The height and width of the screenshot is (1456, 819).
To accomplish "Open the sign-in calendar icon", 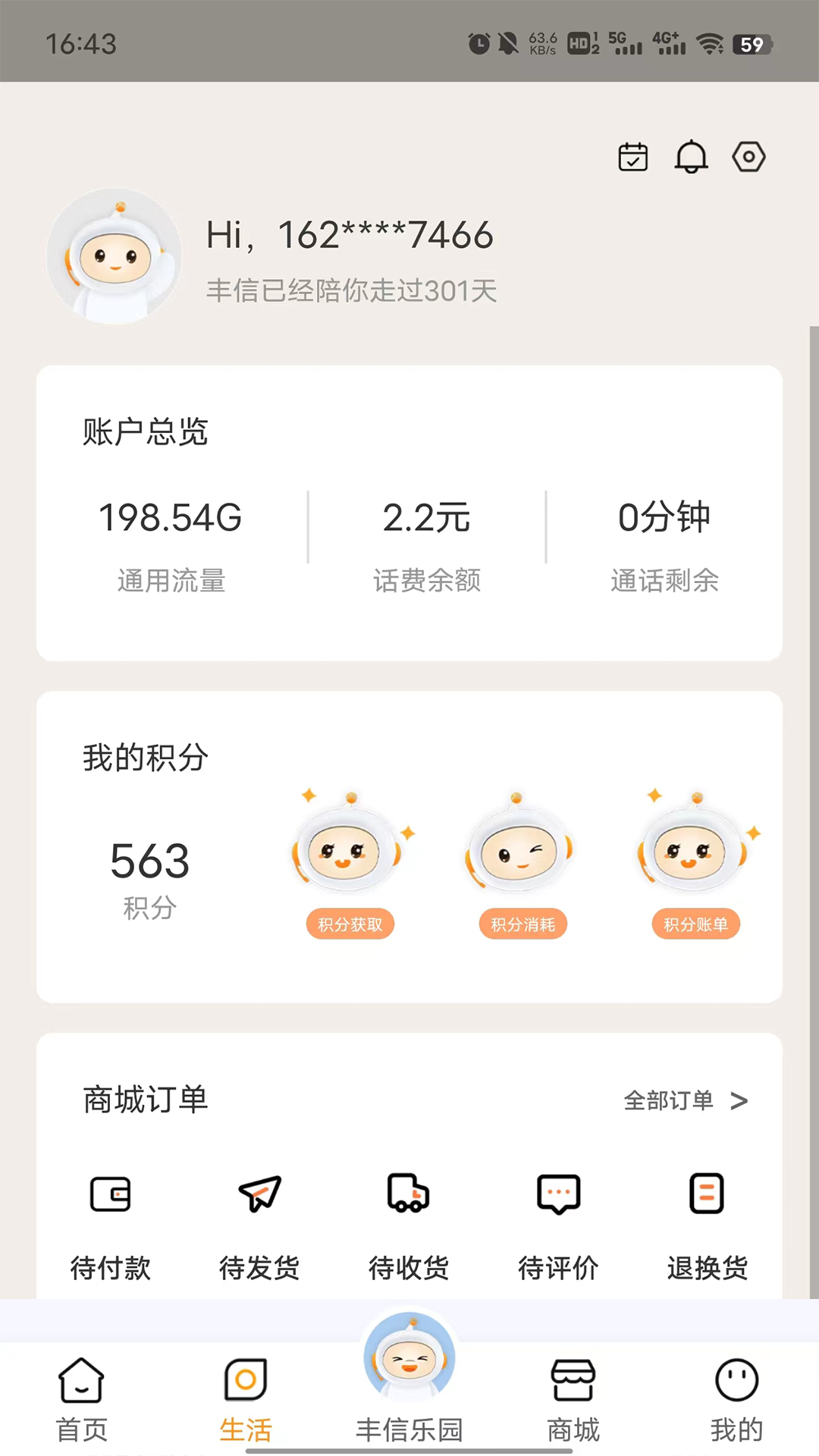I will (x=633, y=156).
